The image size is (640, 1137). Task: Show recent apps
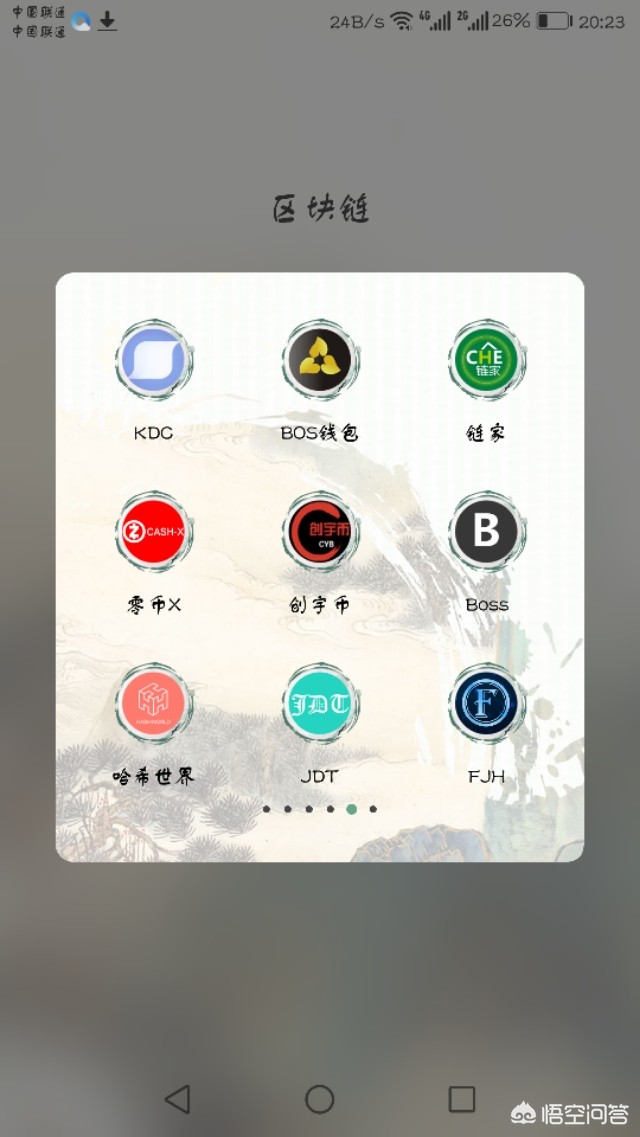(461, 1099)
